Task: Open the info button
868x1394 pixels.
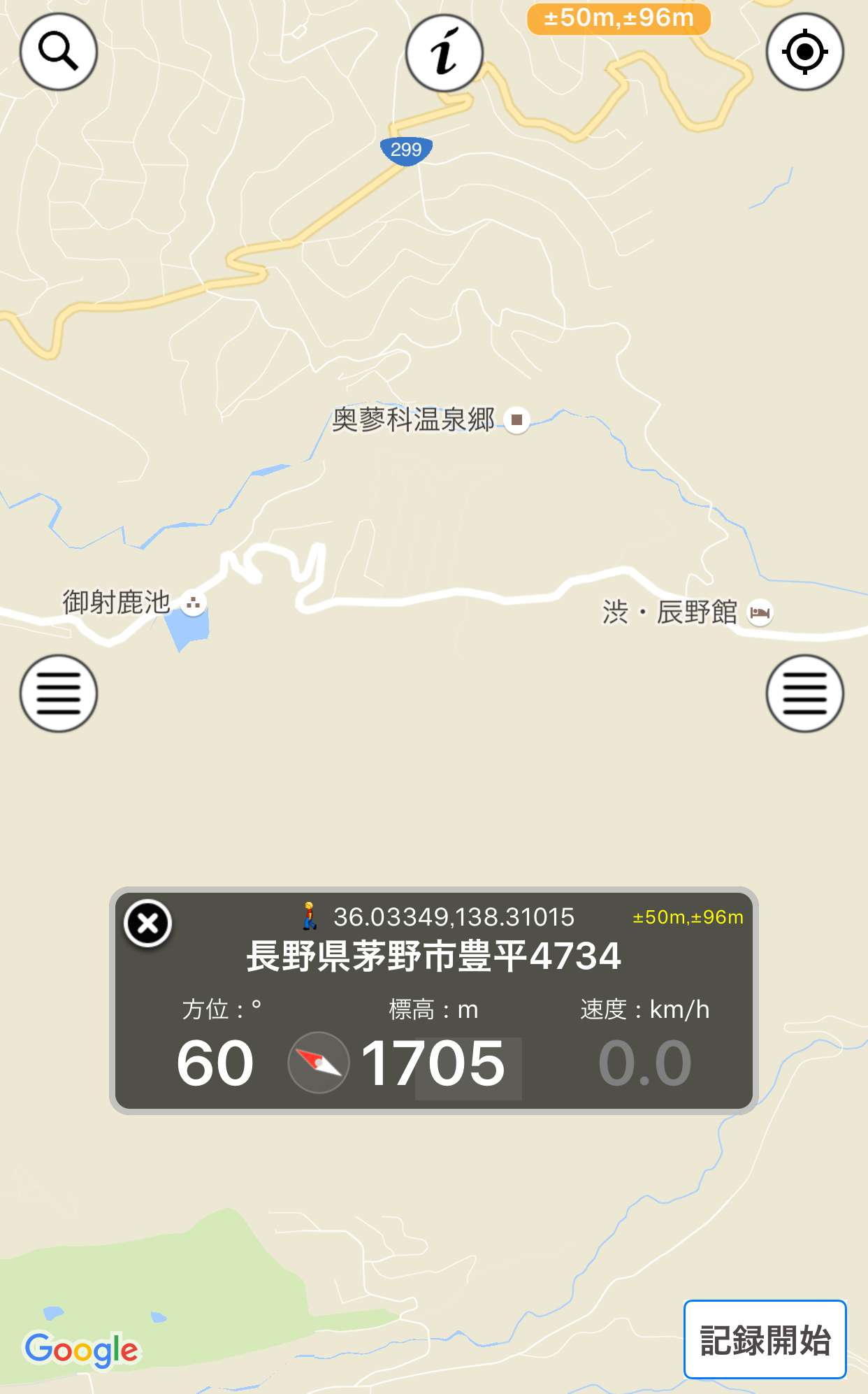Action: coord(444,53)
